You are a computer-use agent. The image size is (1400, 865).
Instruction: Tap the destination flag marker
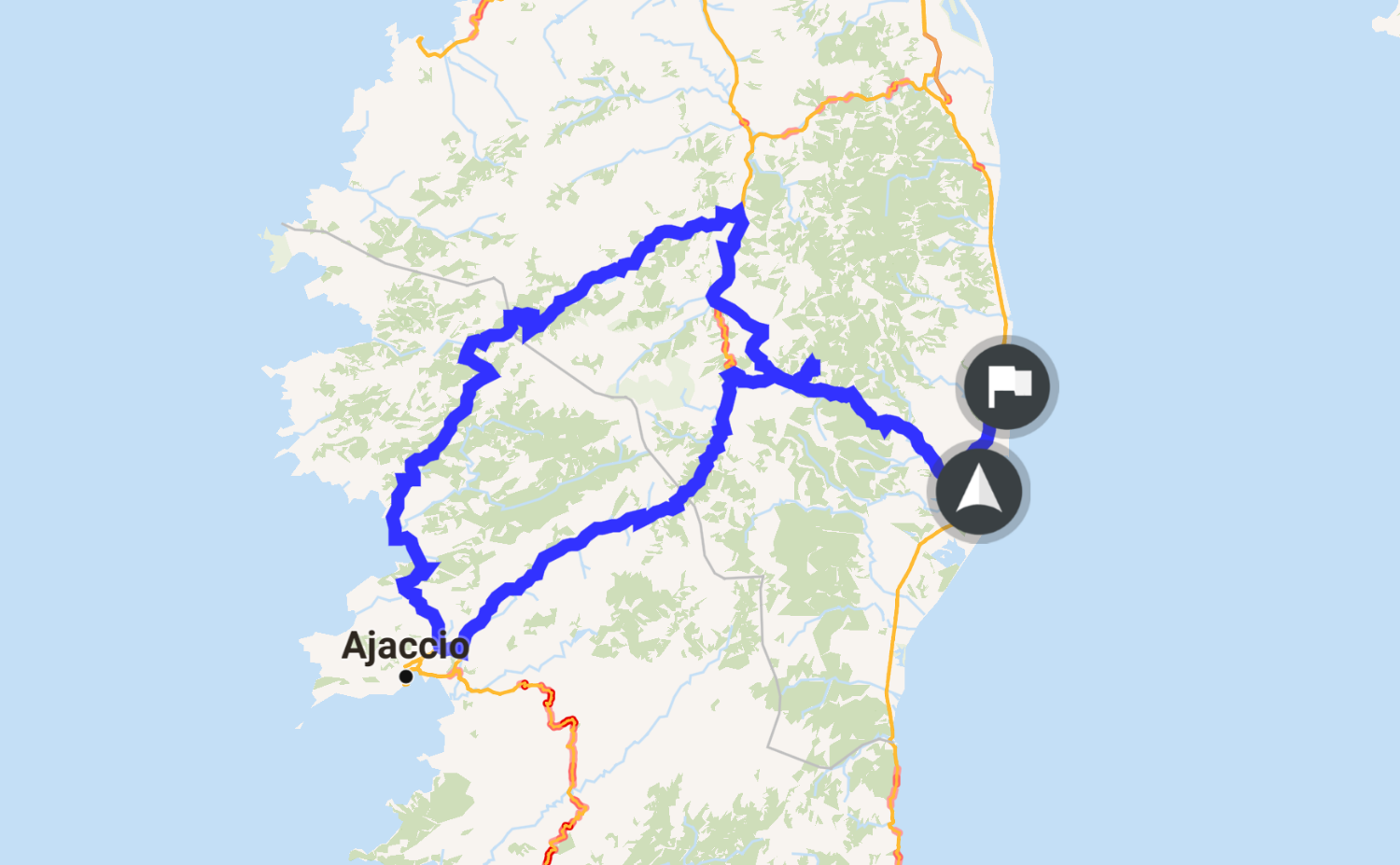tap(1007, 385)
